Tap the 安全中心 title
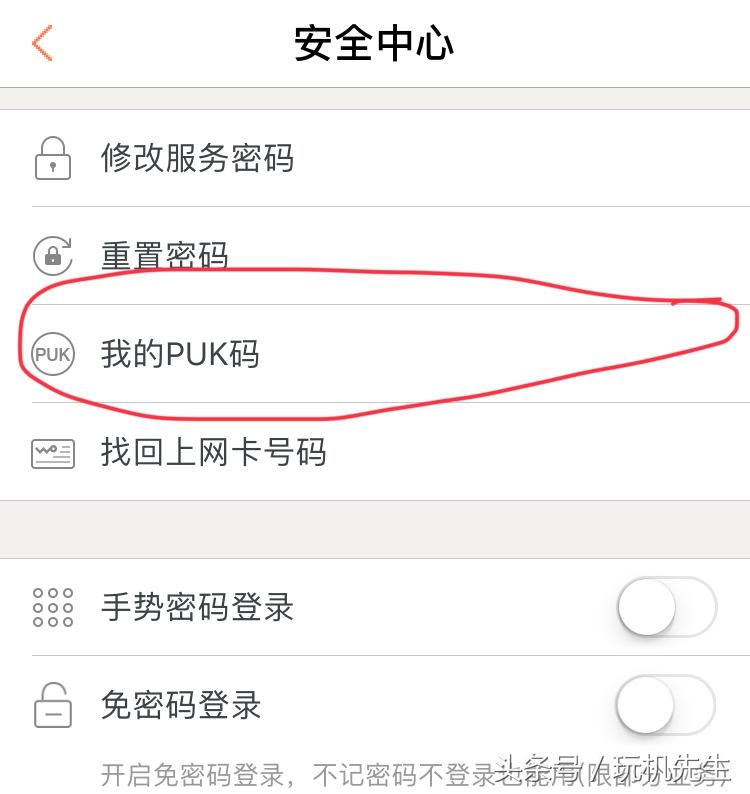This screenshot has width=750, height=794. coord(374,42)
